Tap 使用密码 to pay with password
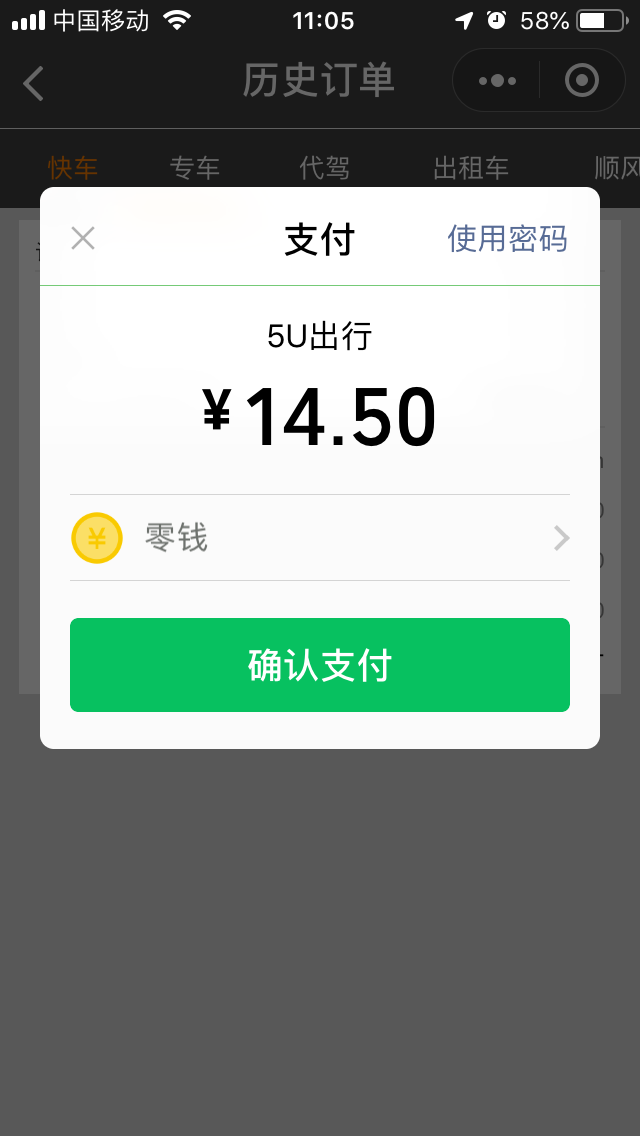This screenshot has width=640, height=1136. (507, 239)
